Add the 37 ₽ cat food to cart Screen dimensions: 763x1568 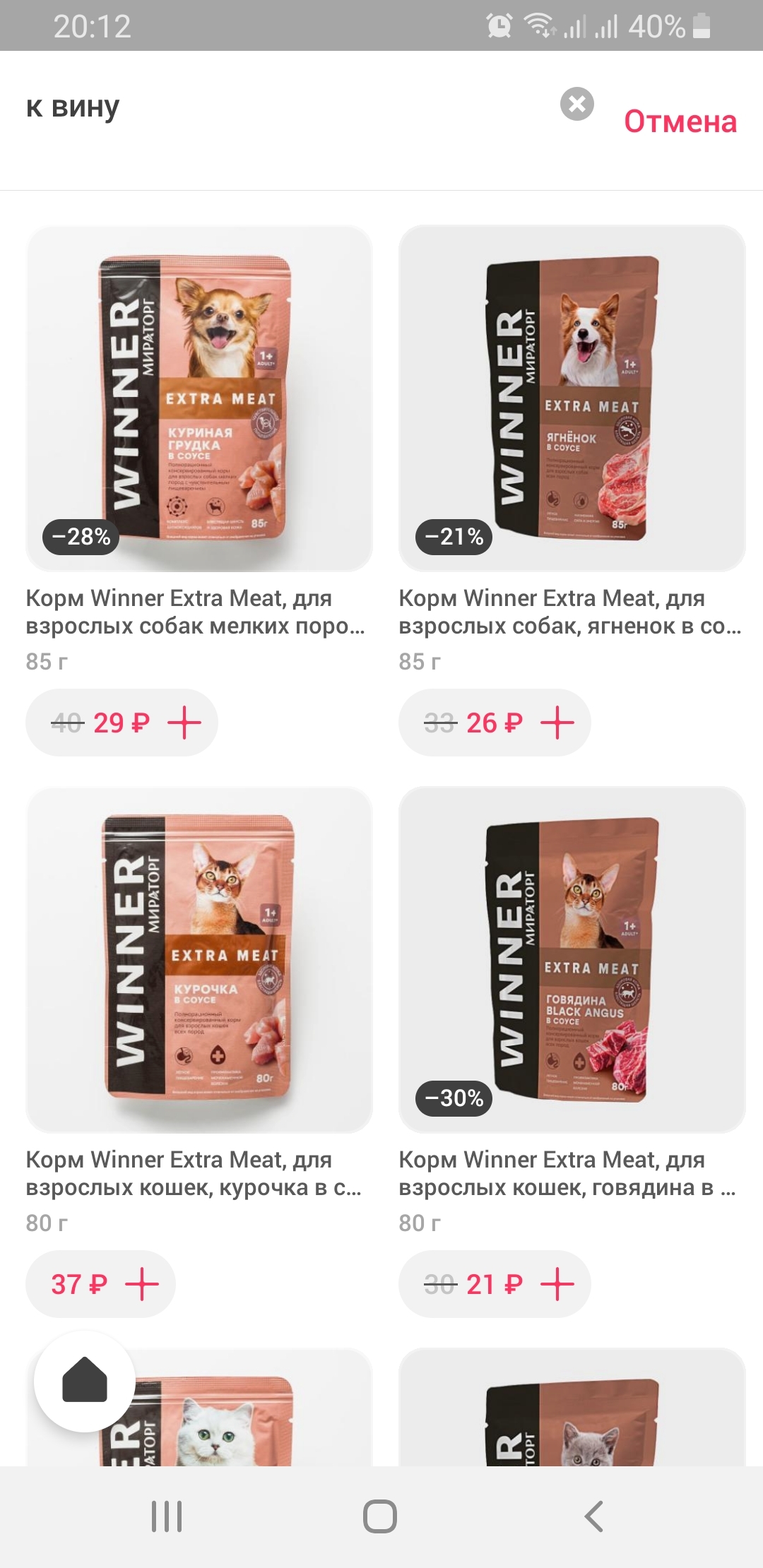coord(142,1284)
